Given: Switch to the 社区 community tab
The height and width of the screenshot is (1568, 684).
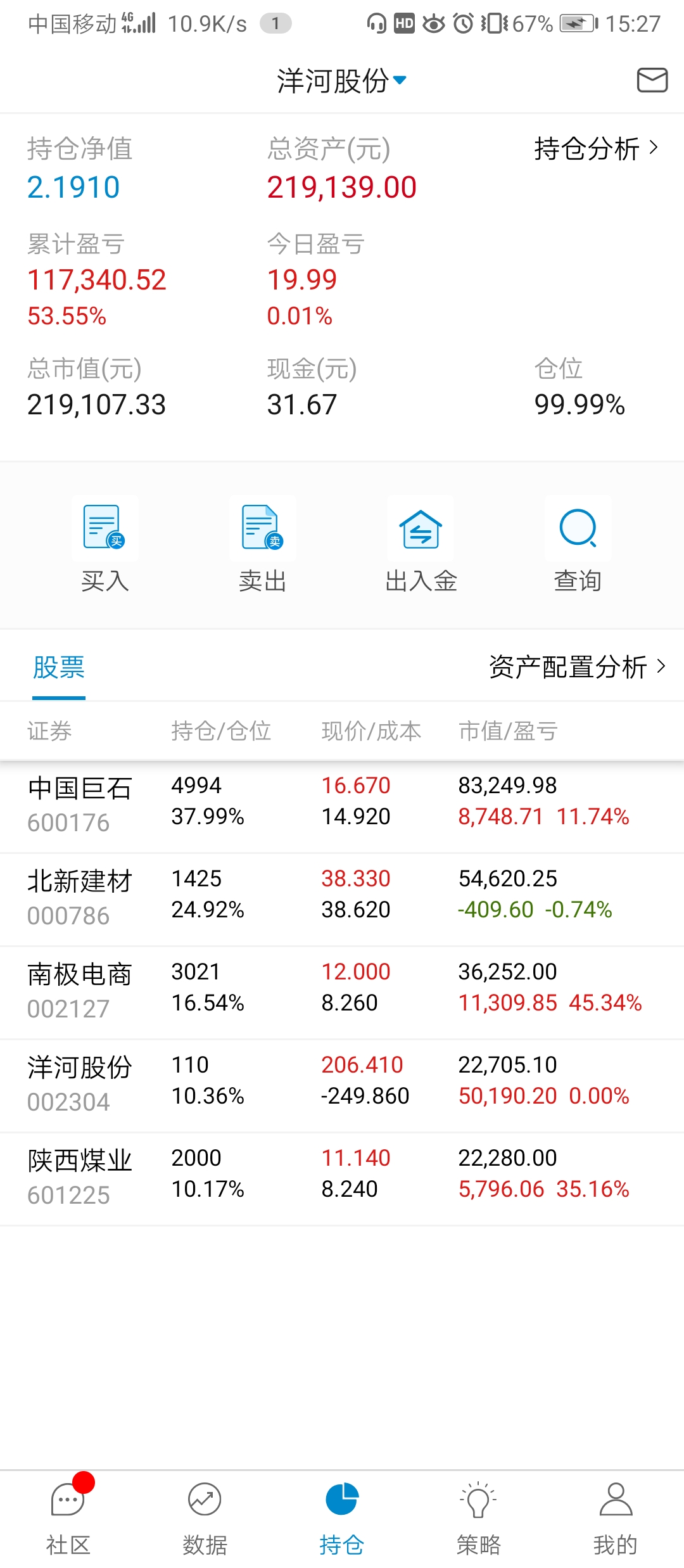Looking at the screenshot, I should click(68, 1518).
